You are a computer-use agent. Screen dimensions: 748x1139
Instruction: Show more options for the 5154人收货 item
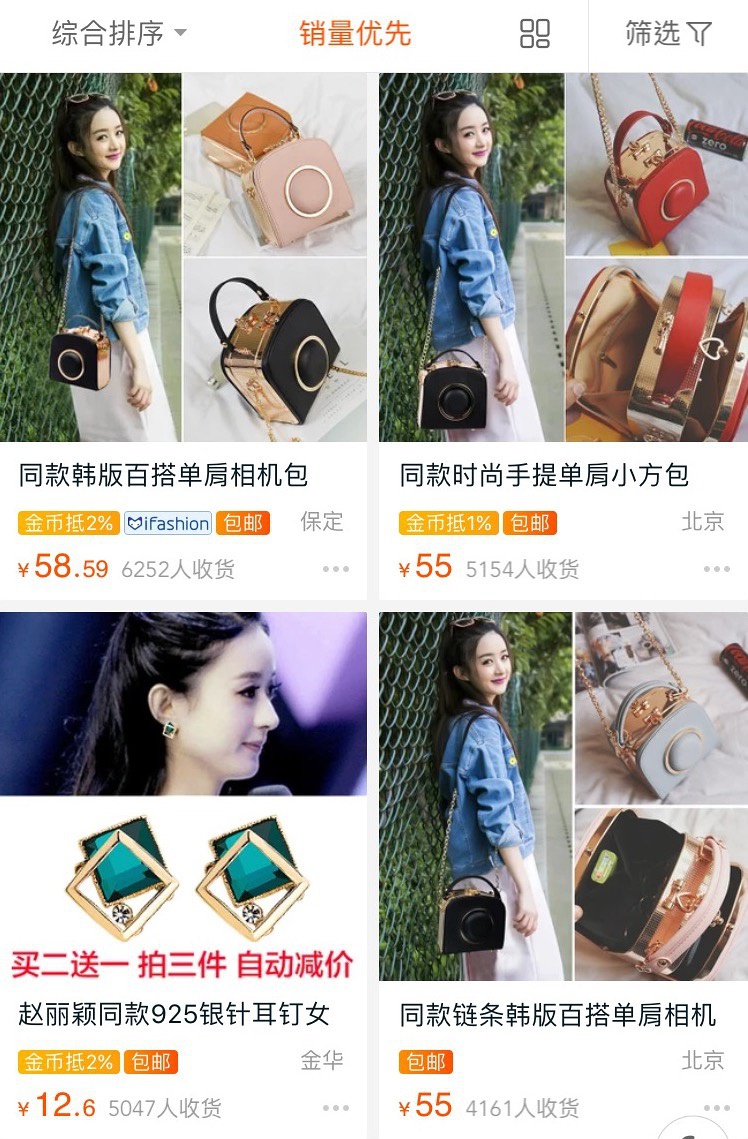(716, 569)
